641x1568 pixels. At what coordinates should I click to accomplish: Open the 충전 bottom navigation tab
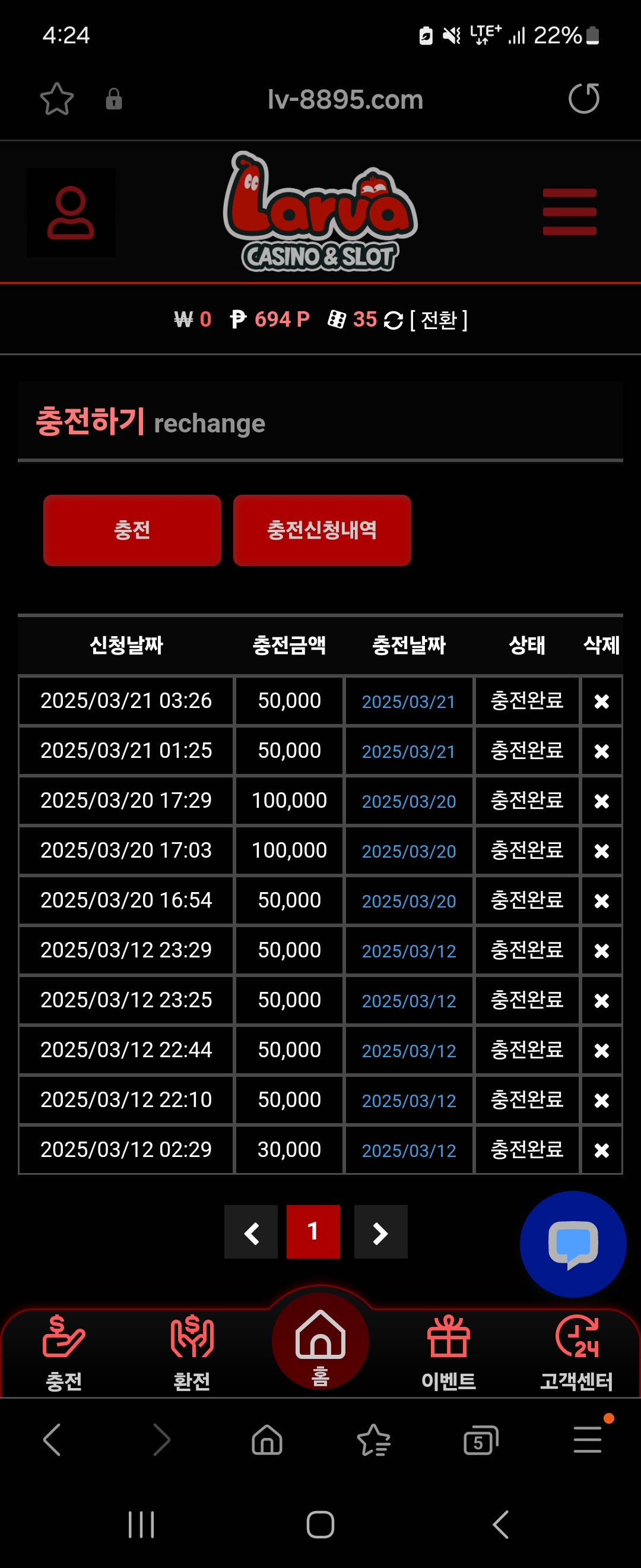pyautogui.click(x=64, y=1352)
